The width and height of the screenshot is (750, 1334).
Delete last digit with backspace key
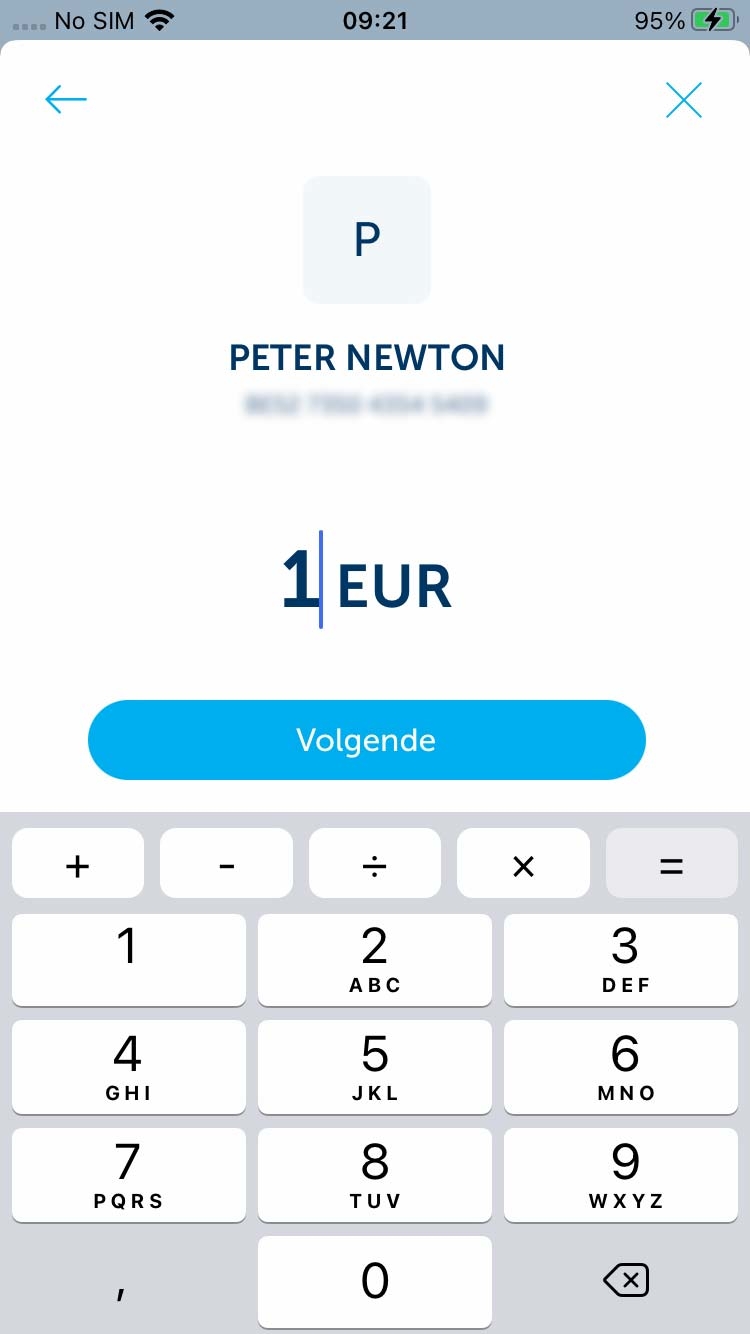click(x=626, y=1280)
